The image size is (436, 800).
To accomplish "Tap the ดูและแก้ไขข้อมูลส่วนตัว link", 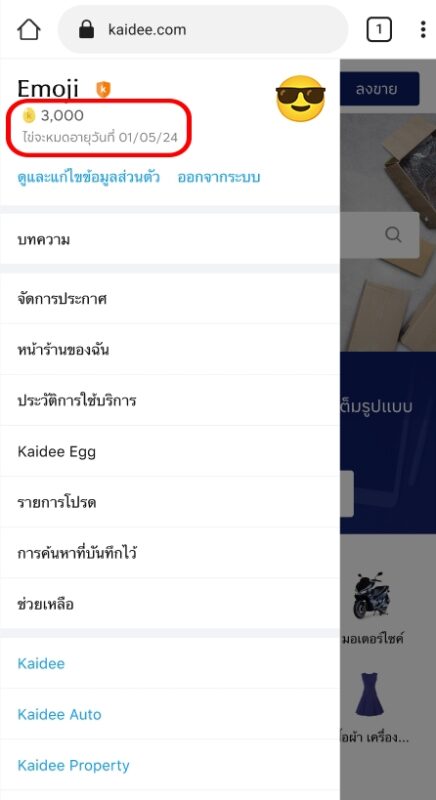I will click(x=89, y=178).
